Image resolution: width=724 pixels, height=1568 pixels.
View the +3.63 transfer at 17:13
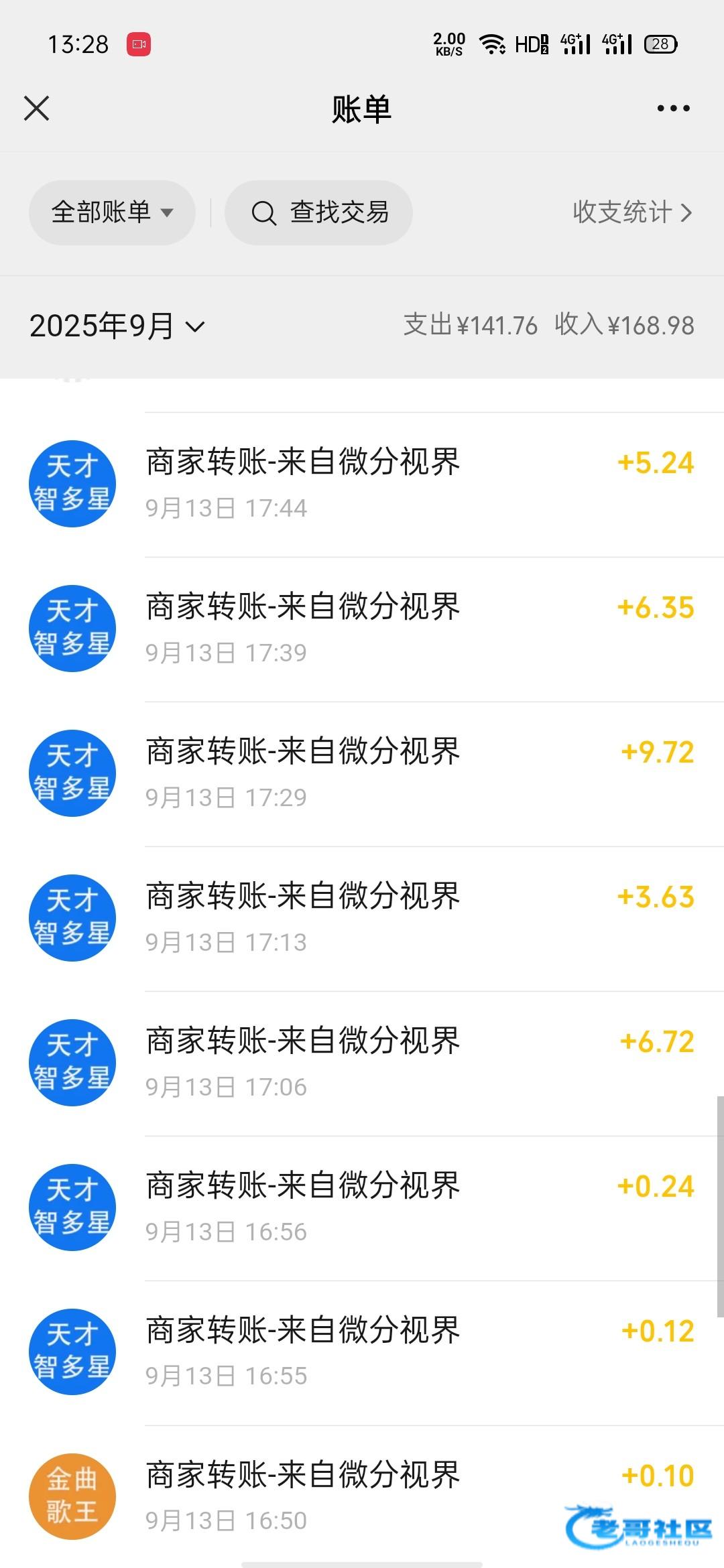pos(362,919)
